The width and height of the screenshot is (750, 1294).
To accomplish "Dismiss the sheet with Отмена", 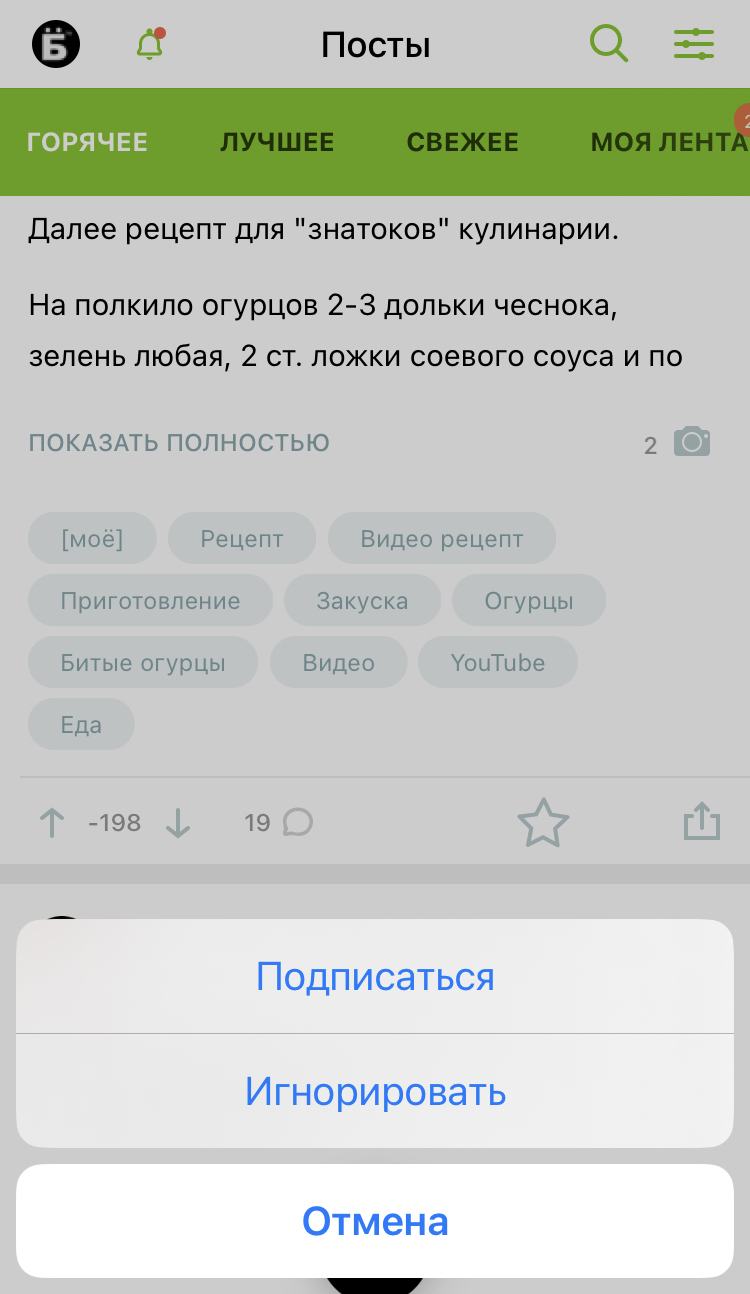I will 375,1221.
